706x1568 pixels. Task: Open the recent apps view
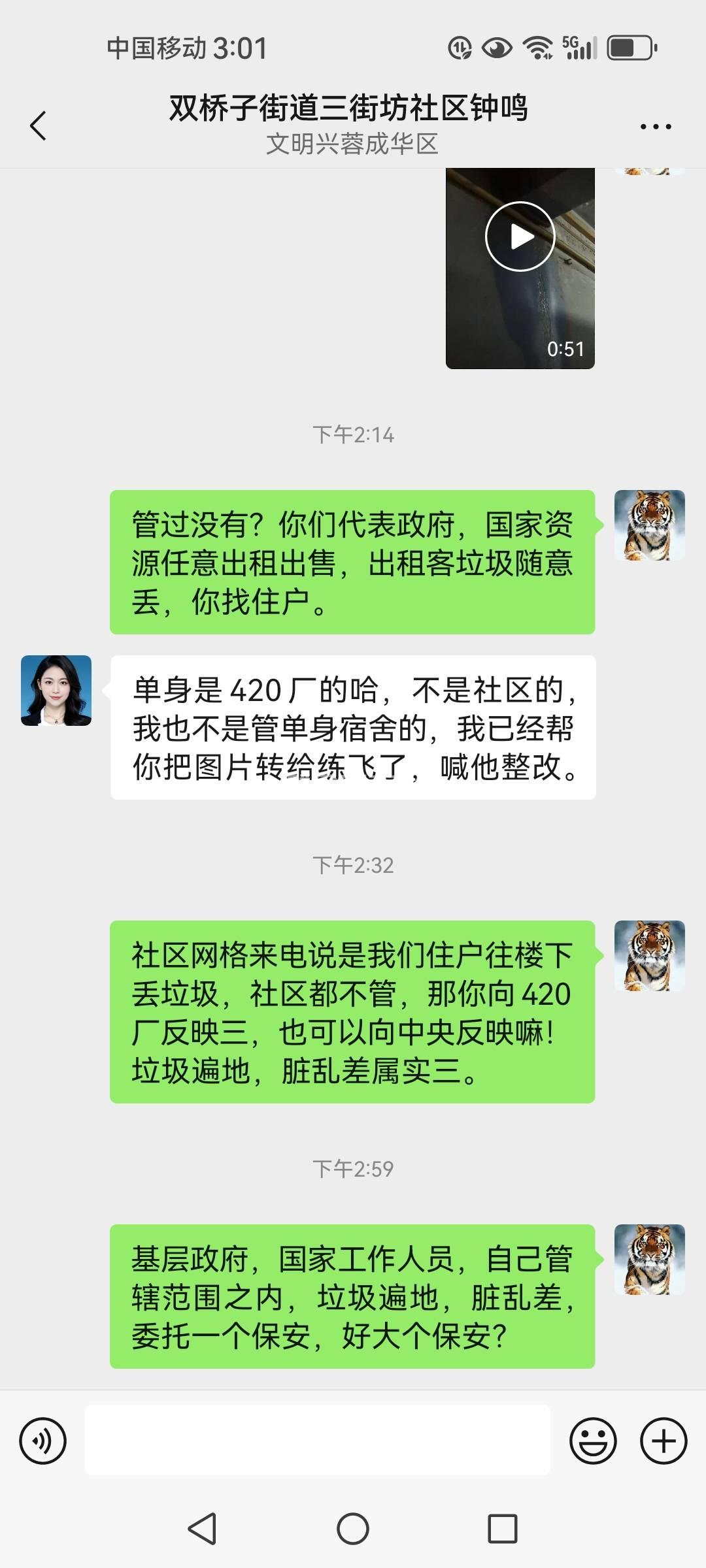503,1529
